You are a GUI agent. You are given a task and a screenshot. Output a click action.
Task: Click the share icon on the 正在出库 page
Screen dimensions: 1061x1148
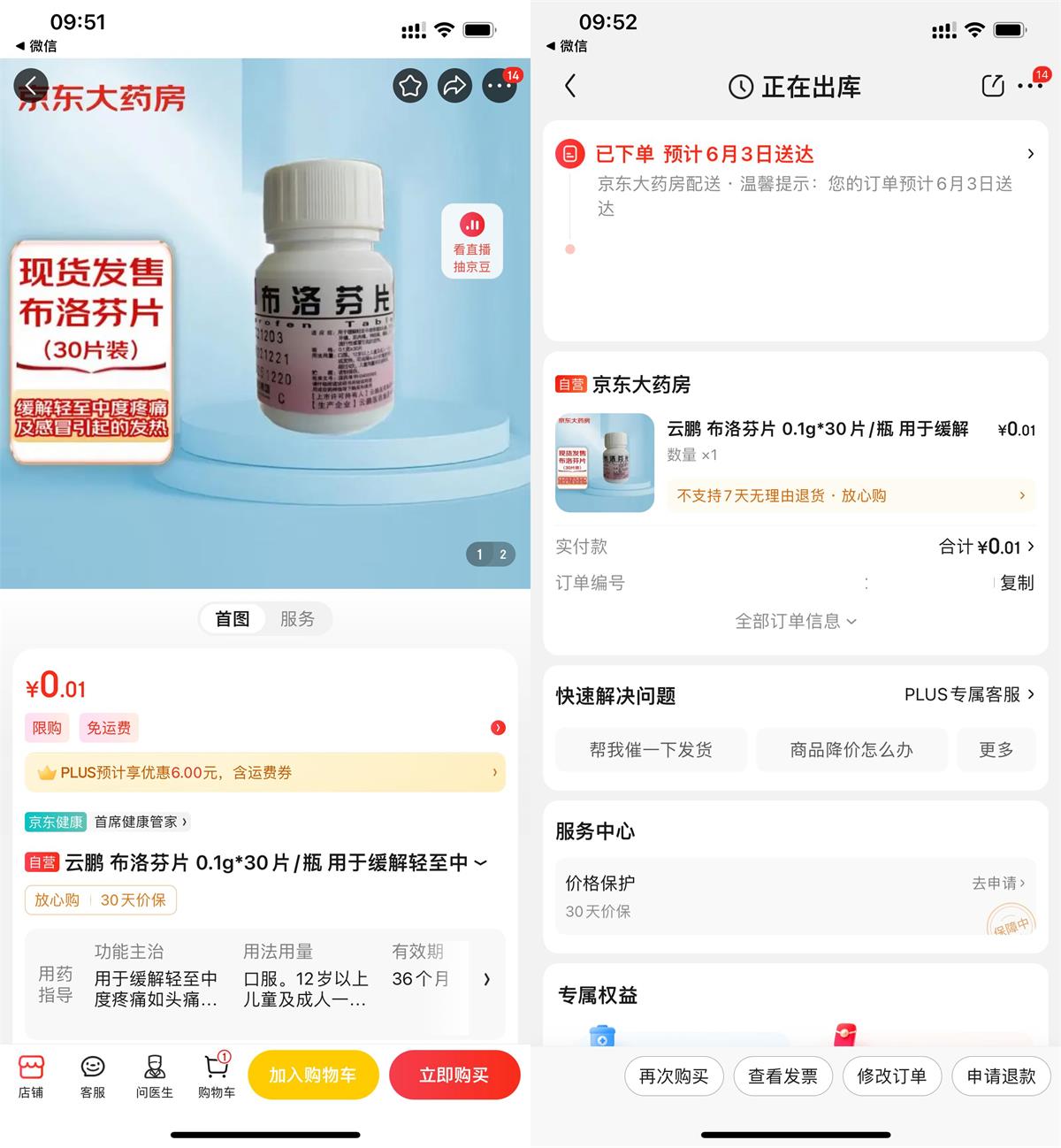tap(991, 86)
